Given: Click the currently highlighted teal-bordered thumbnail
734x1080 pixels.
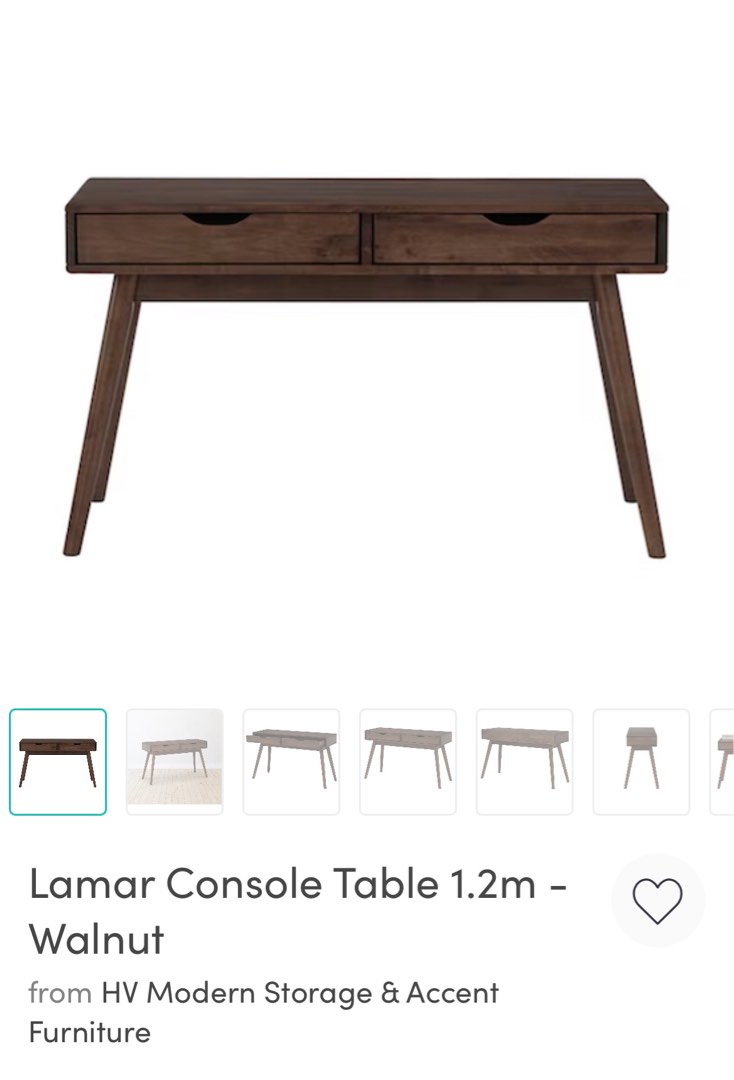Looking at the screenshot, I should pos(58,761).
